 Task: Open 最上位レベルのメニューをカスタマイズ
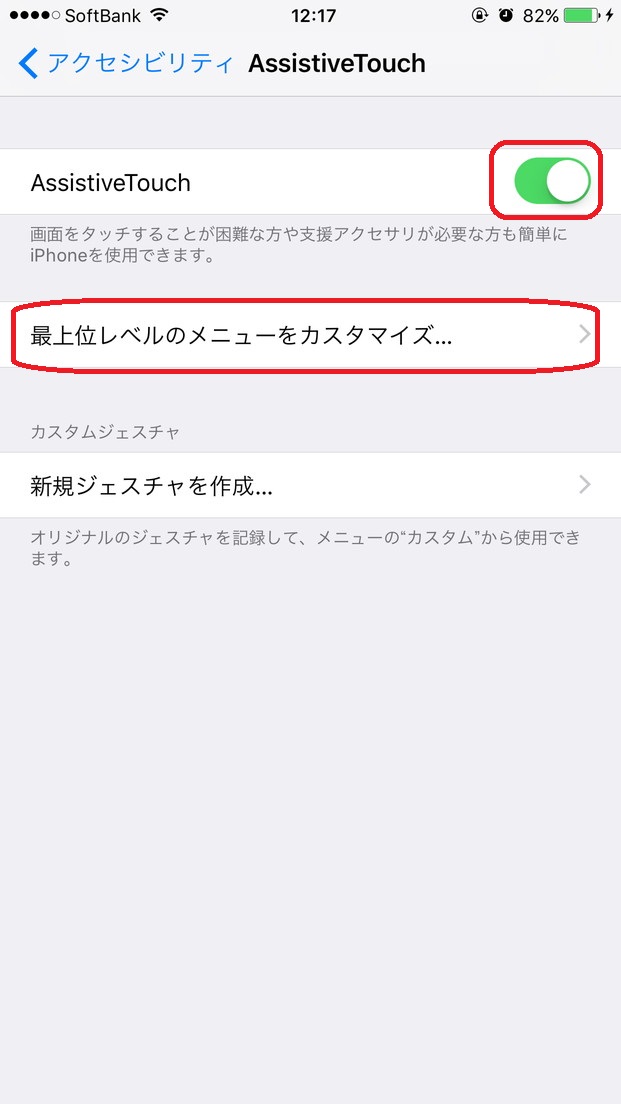click(x=310, y=334)
